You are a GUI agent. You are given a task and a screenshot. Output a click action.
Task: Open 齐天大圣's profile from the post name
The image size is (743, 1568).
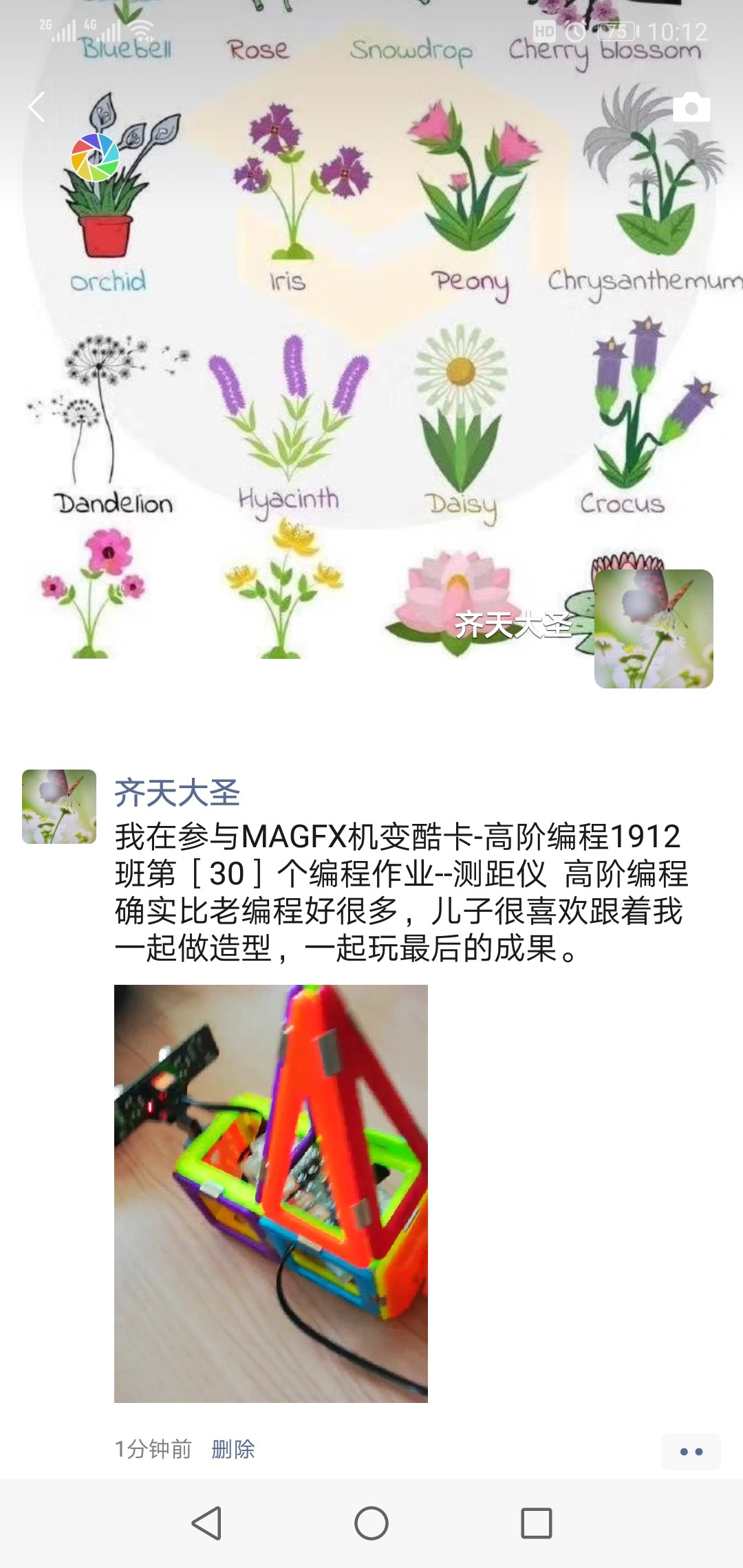pos(177,793)
